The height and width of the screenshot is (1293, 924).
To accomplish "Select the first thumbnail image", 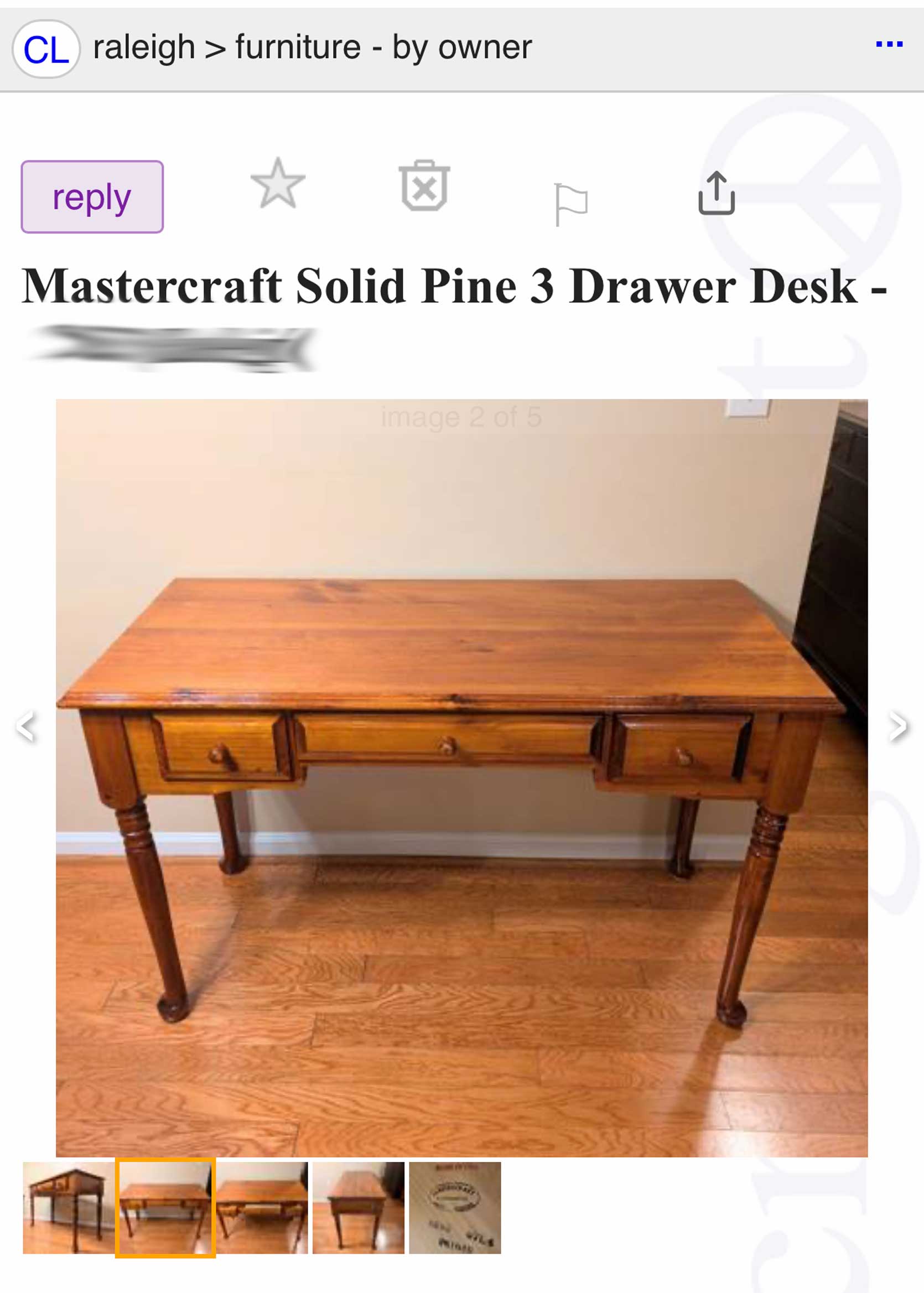I will [x=68, y=1208].
